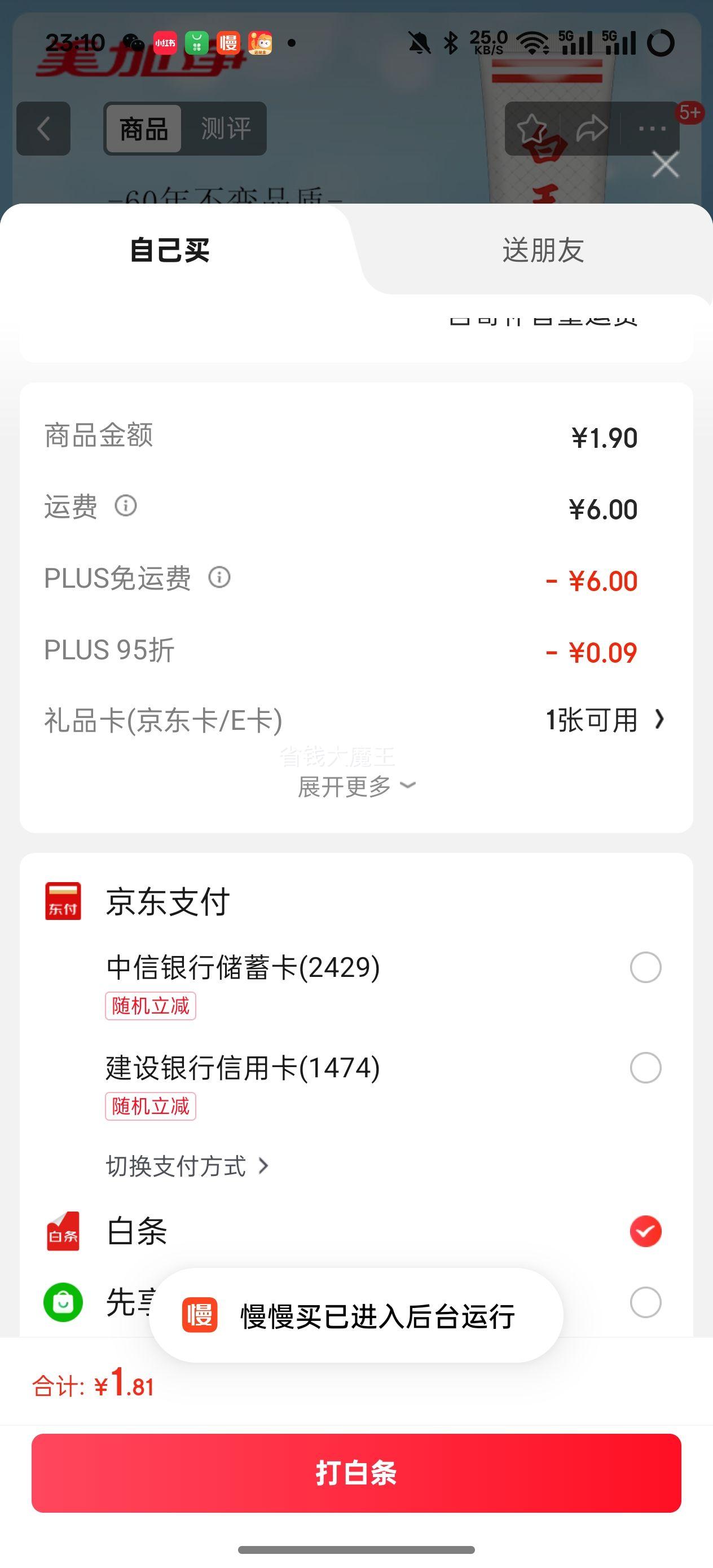Viewport: 713px width, 1568px height.
Task: Open the 运费 info icon
Action: tap(126, 505)
